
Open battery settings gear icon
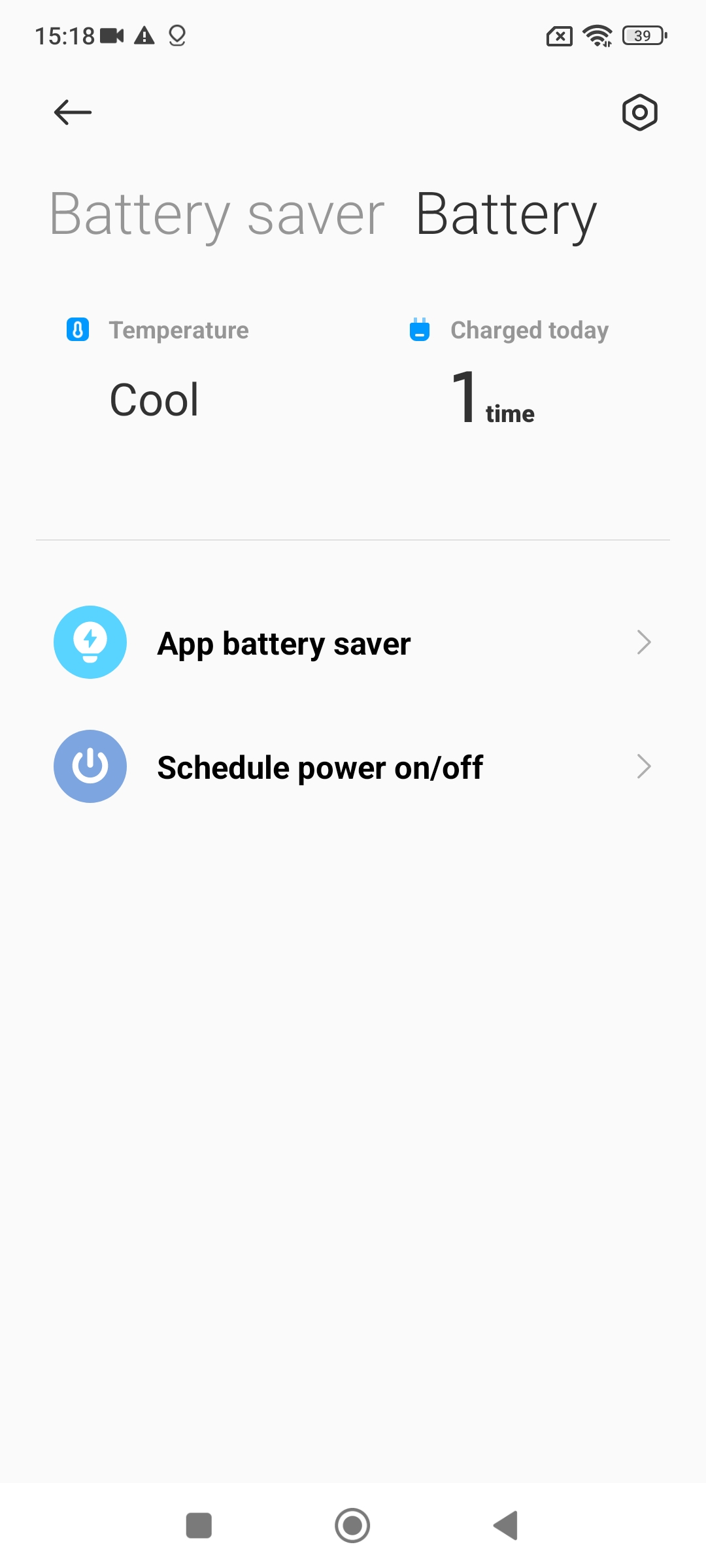coord(639,112)
